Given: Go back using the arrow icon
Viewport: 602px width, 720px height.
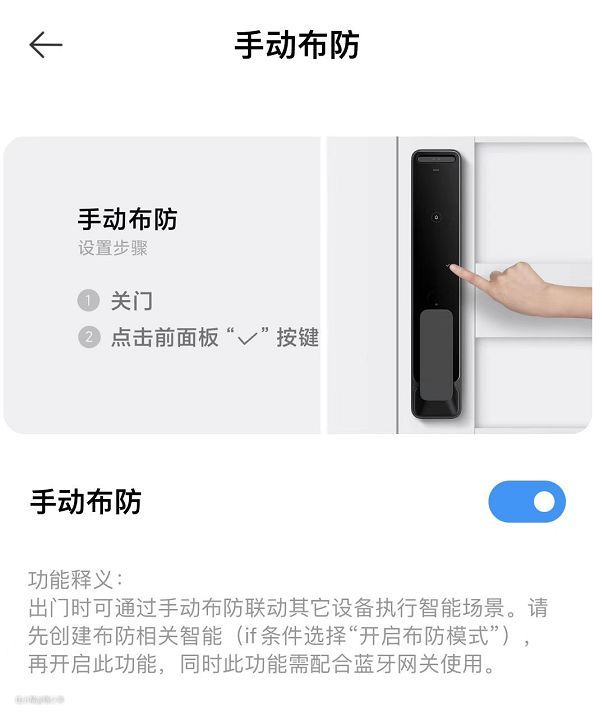Looking at the screenshot, I should click(x=46, y=45).
